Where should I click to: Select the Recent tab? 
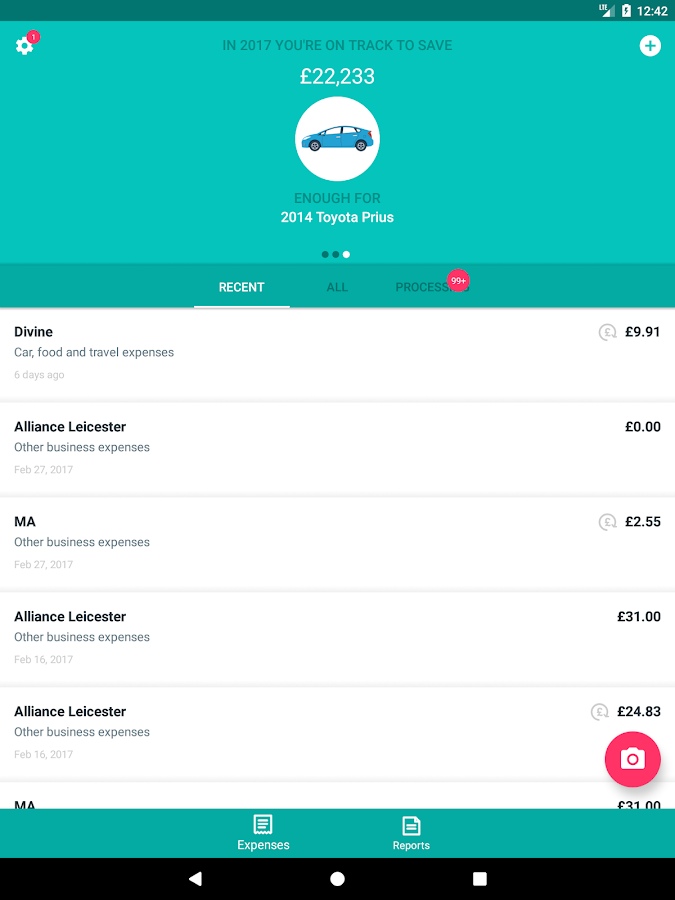(242, 287)
